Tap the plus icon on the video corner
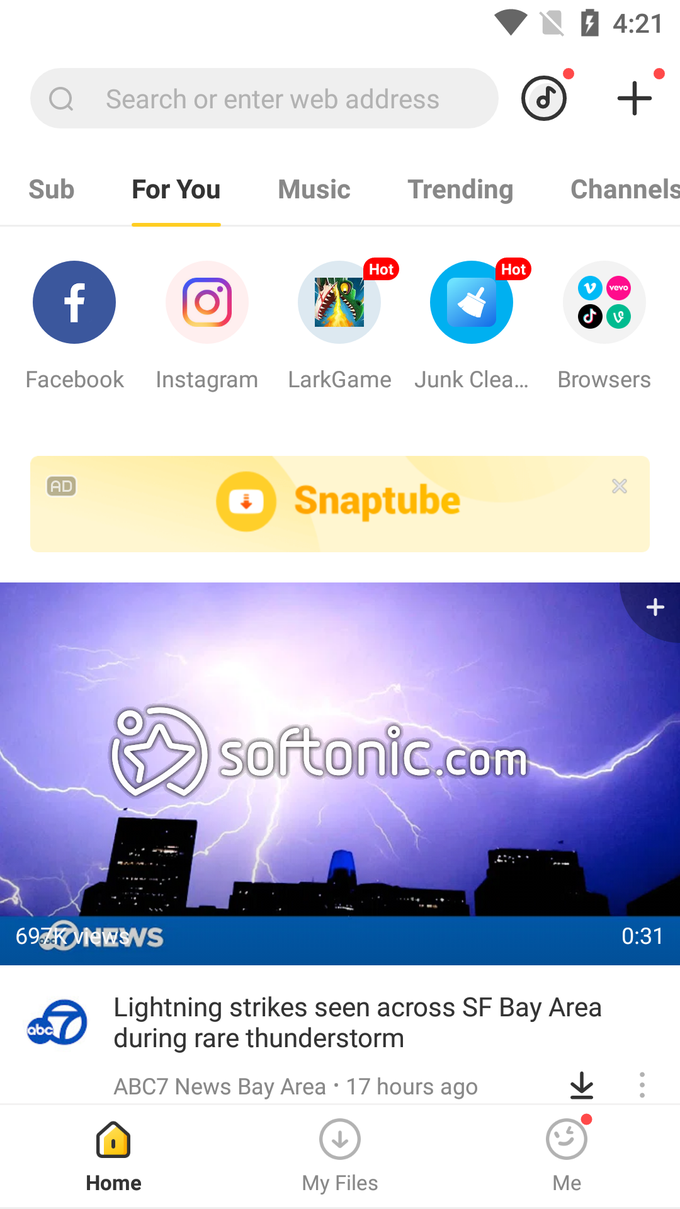680x1209 pixels. (655, 607)
